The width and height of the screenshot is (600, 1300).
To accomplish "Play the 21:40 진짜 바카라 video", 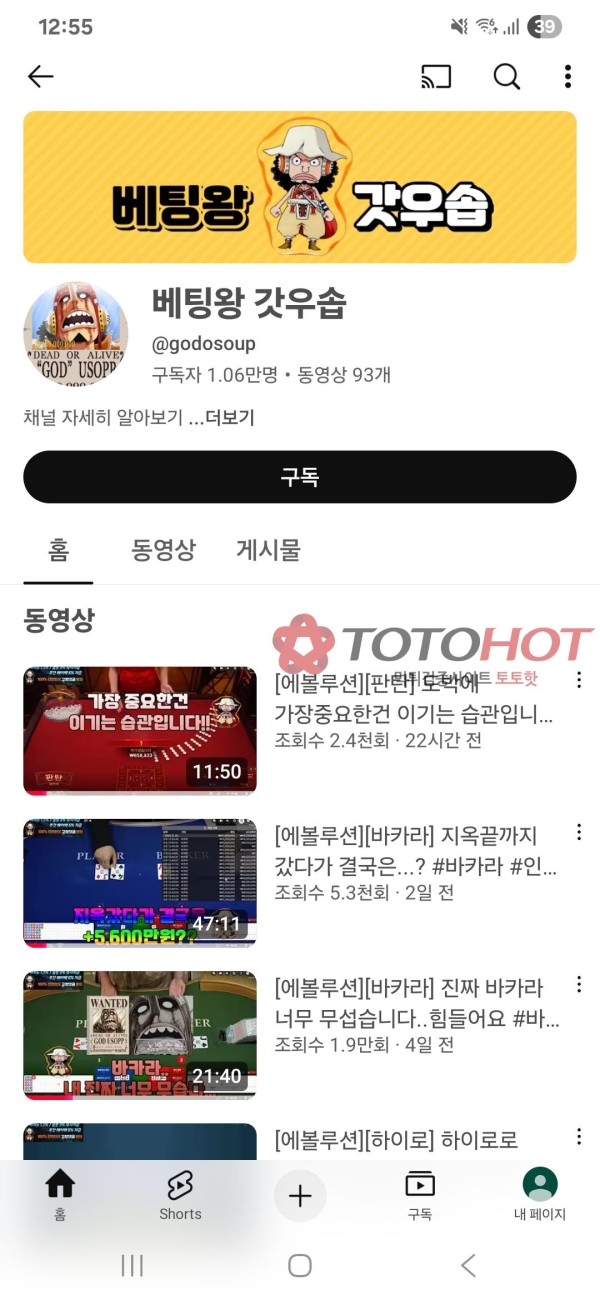I will [x=140, y=1035].
